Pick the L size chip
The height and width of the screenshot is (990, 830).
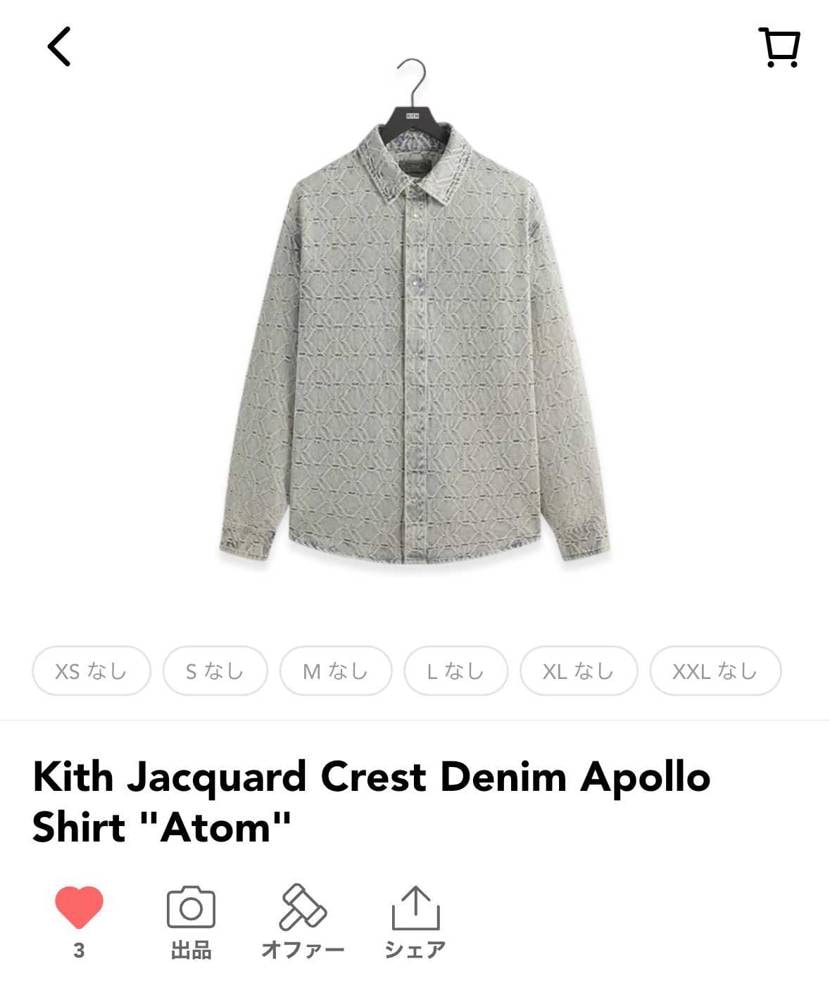455,671
